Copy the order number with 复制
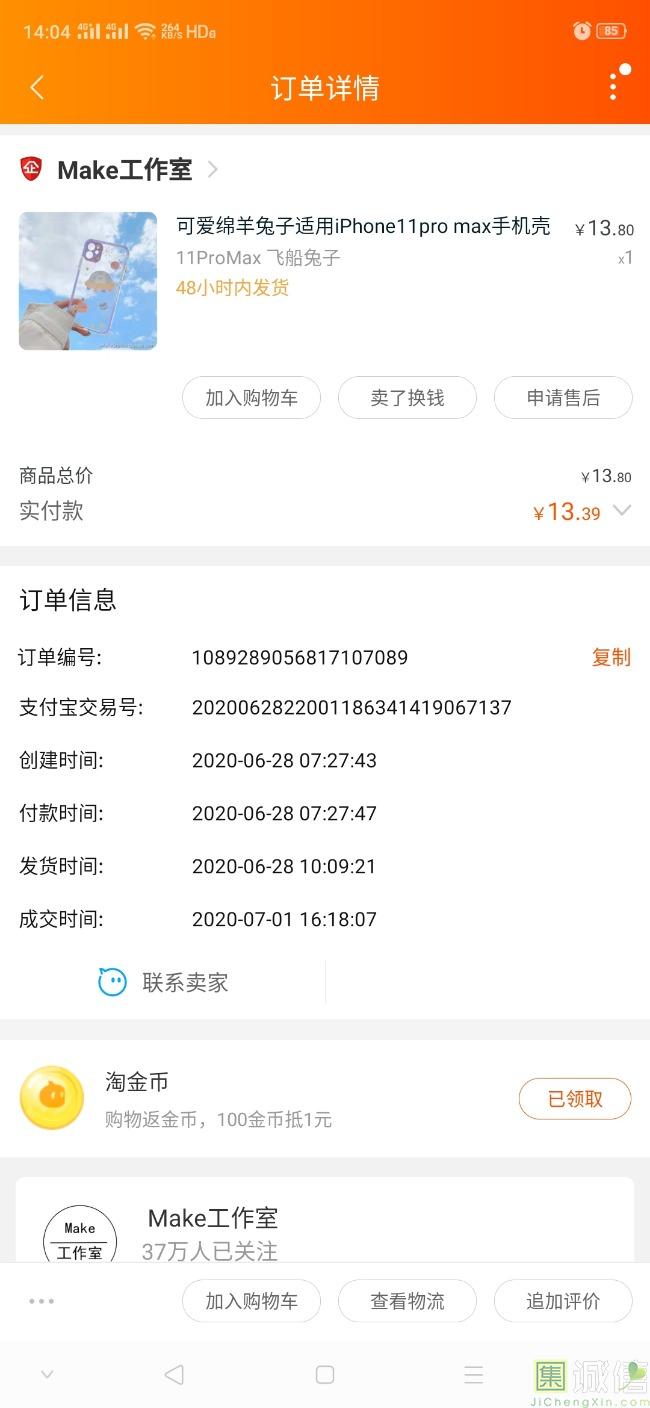The width and height of the screenshot is (650, 1408). (x=611, y=657)
